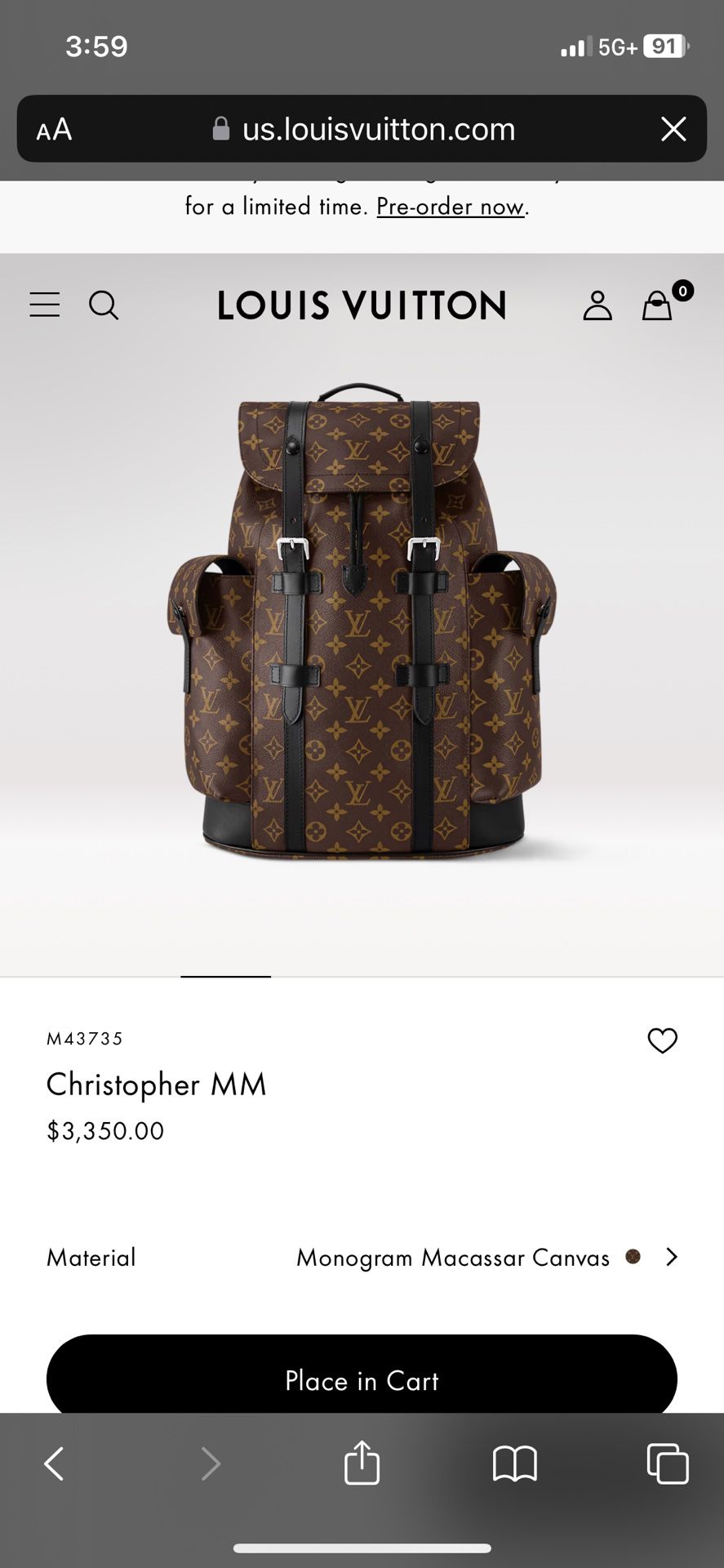Viewport: 724px width, 1568px height.
Task: Tap the AA text size control
Action: click(53, 129)
